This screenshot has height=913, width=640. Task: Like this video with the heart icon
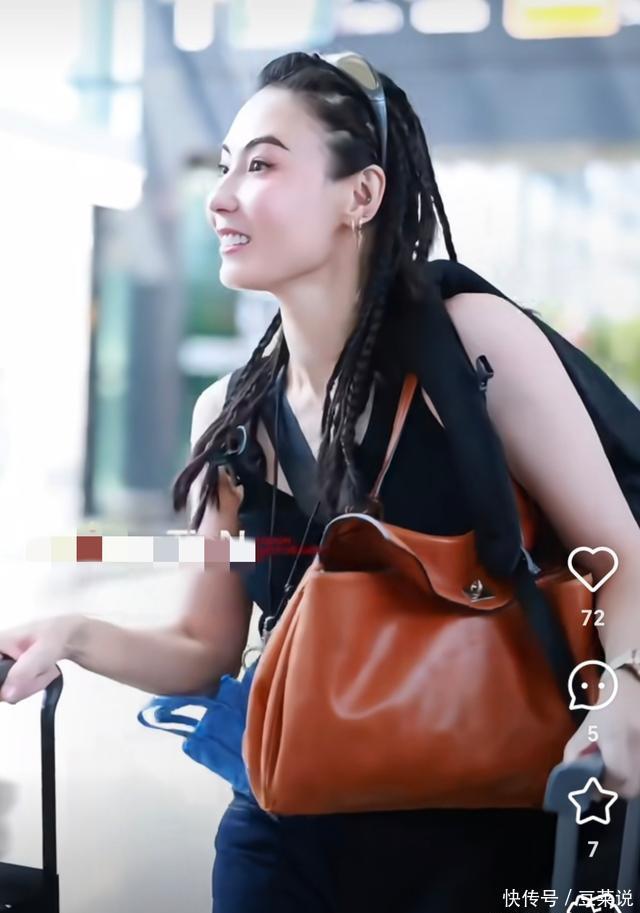[592, 569]
